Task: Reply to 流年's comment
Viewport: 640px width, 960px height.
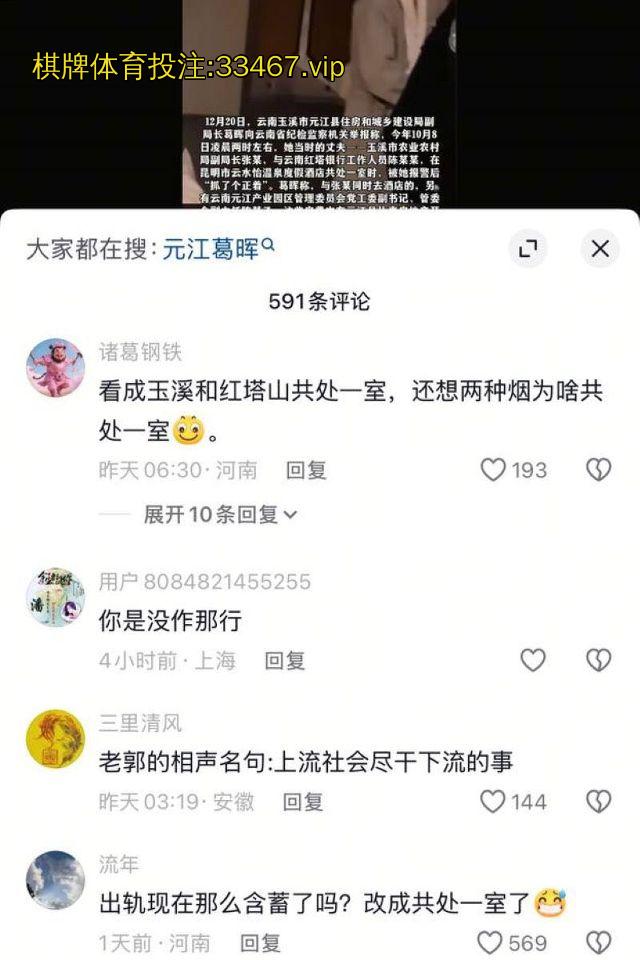Action: click(260, 942)
